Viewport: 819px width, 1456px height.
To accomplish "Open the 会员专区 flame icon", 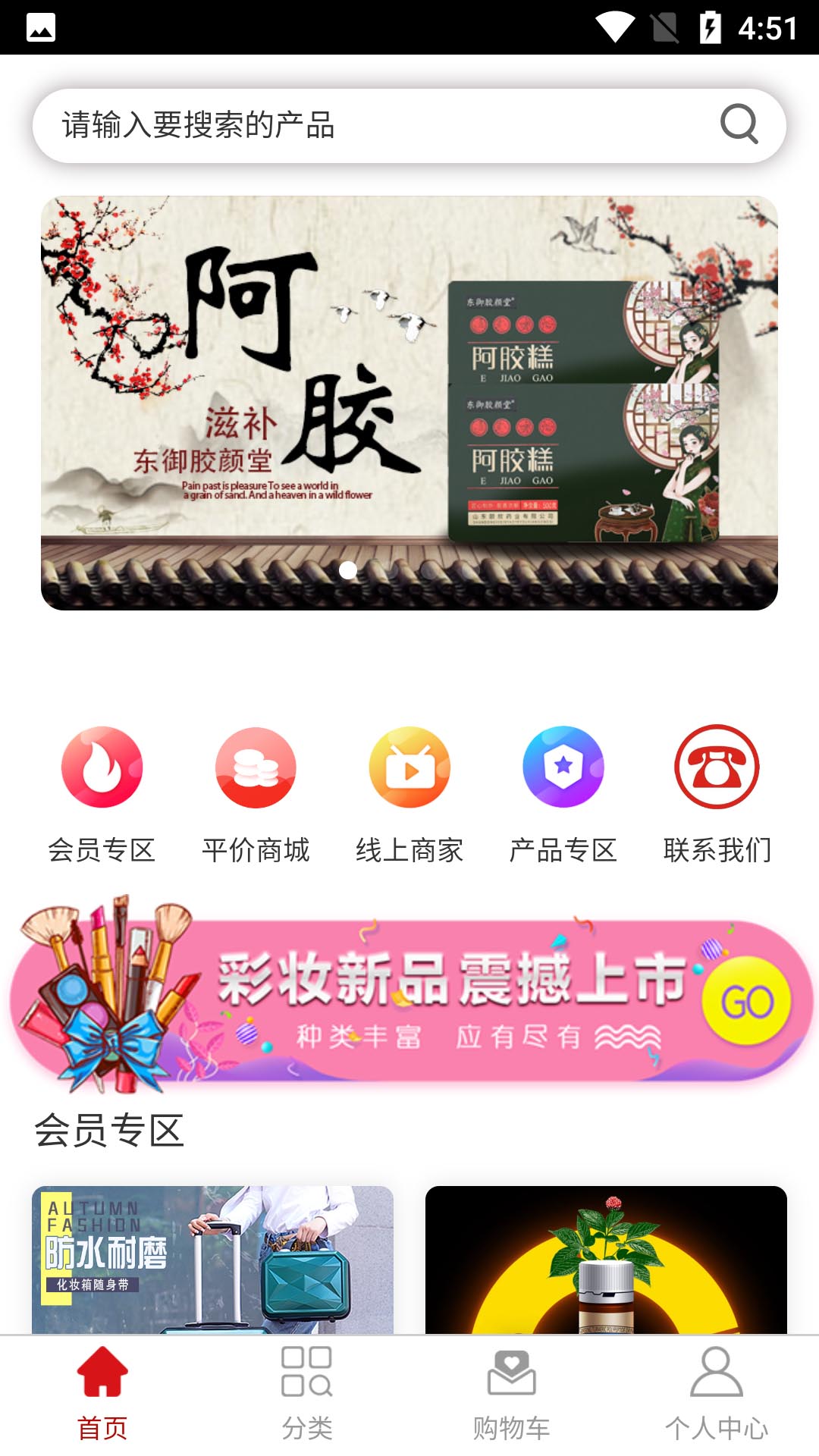I will tap(102, 766).
